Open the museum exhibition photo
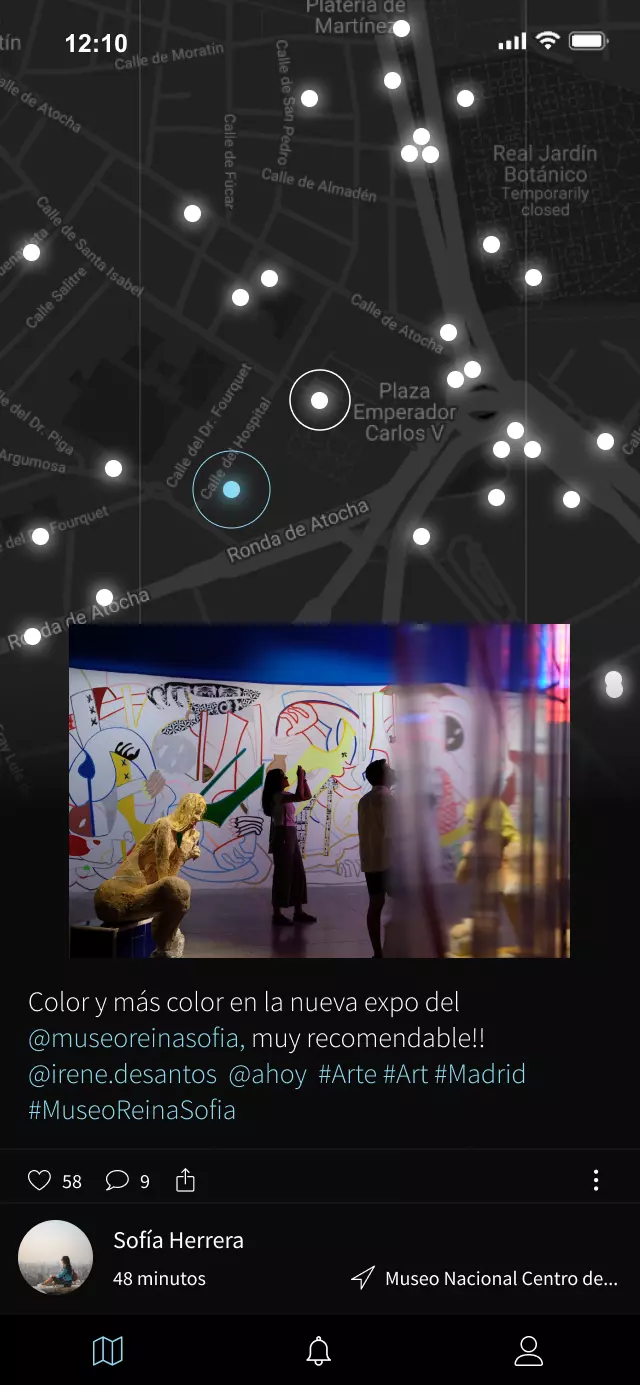 [319, 791]
